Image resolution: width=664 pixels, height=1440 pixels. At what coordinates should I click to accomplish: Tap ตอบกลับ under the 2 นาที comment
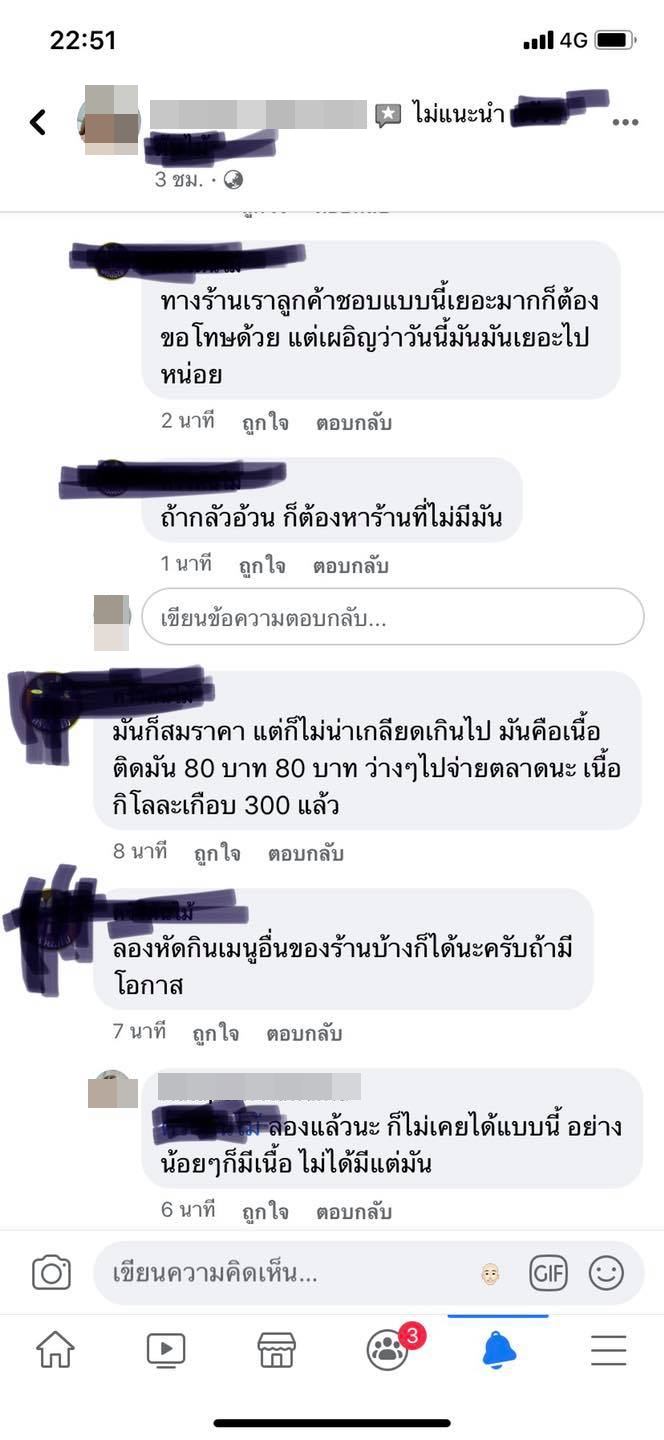tap(354, 422)
